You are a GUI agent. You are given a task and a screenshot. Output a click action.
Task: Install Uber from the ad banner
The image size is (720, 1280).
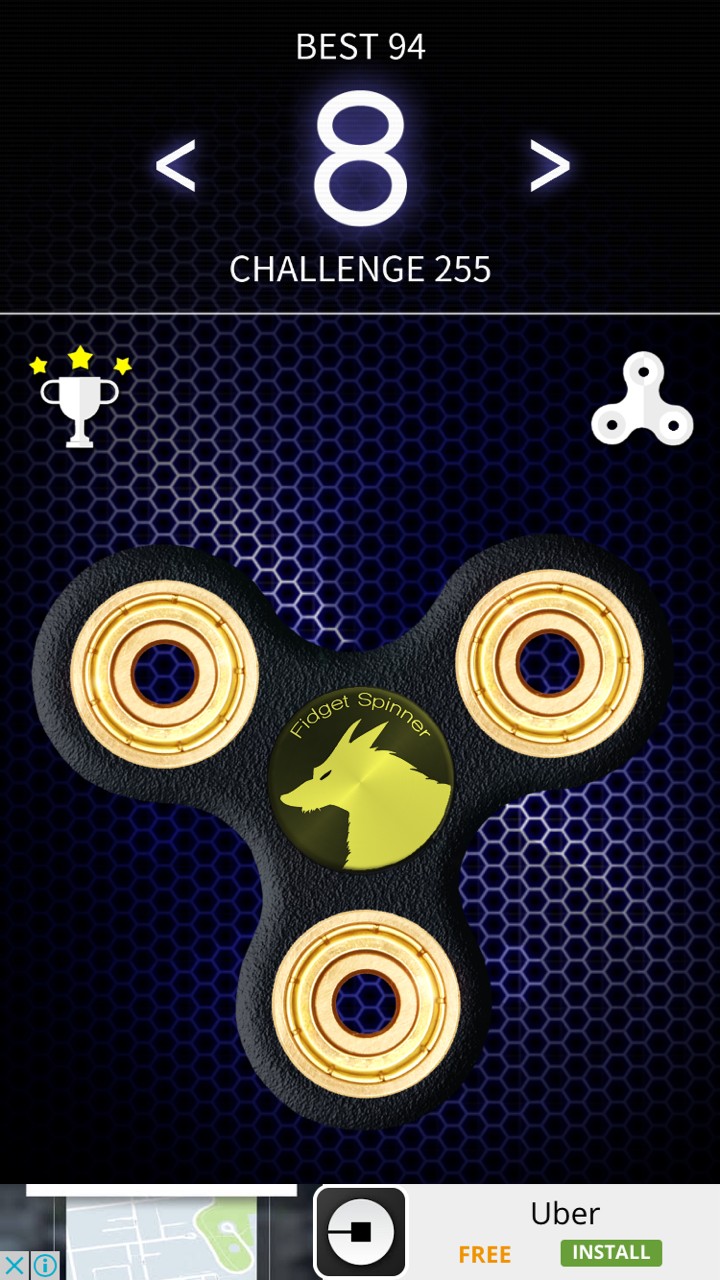(x=610, y=1252)
